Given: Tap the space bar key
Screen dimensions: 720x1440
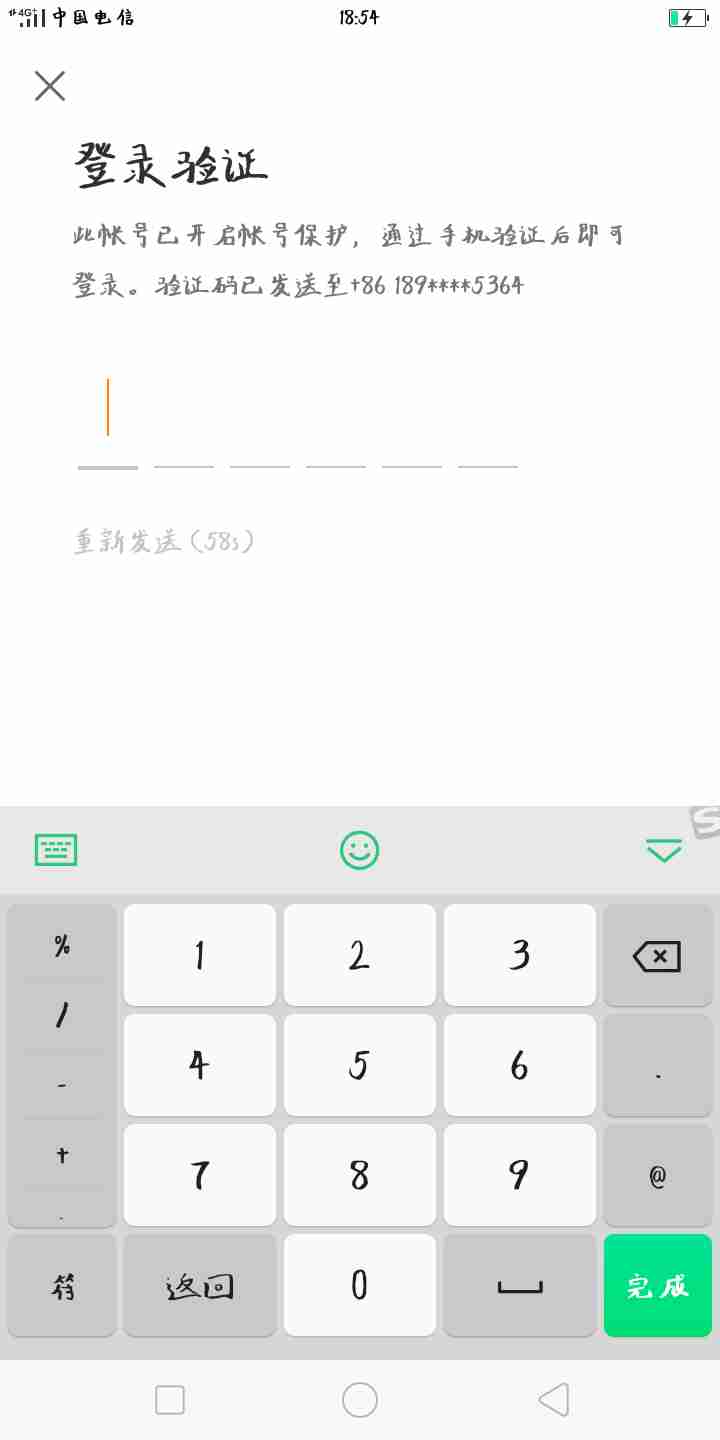Looking at the screenshot, I should [x=520, y=1285].
